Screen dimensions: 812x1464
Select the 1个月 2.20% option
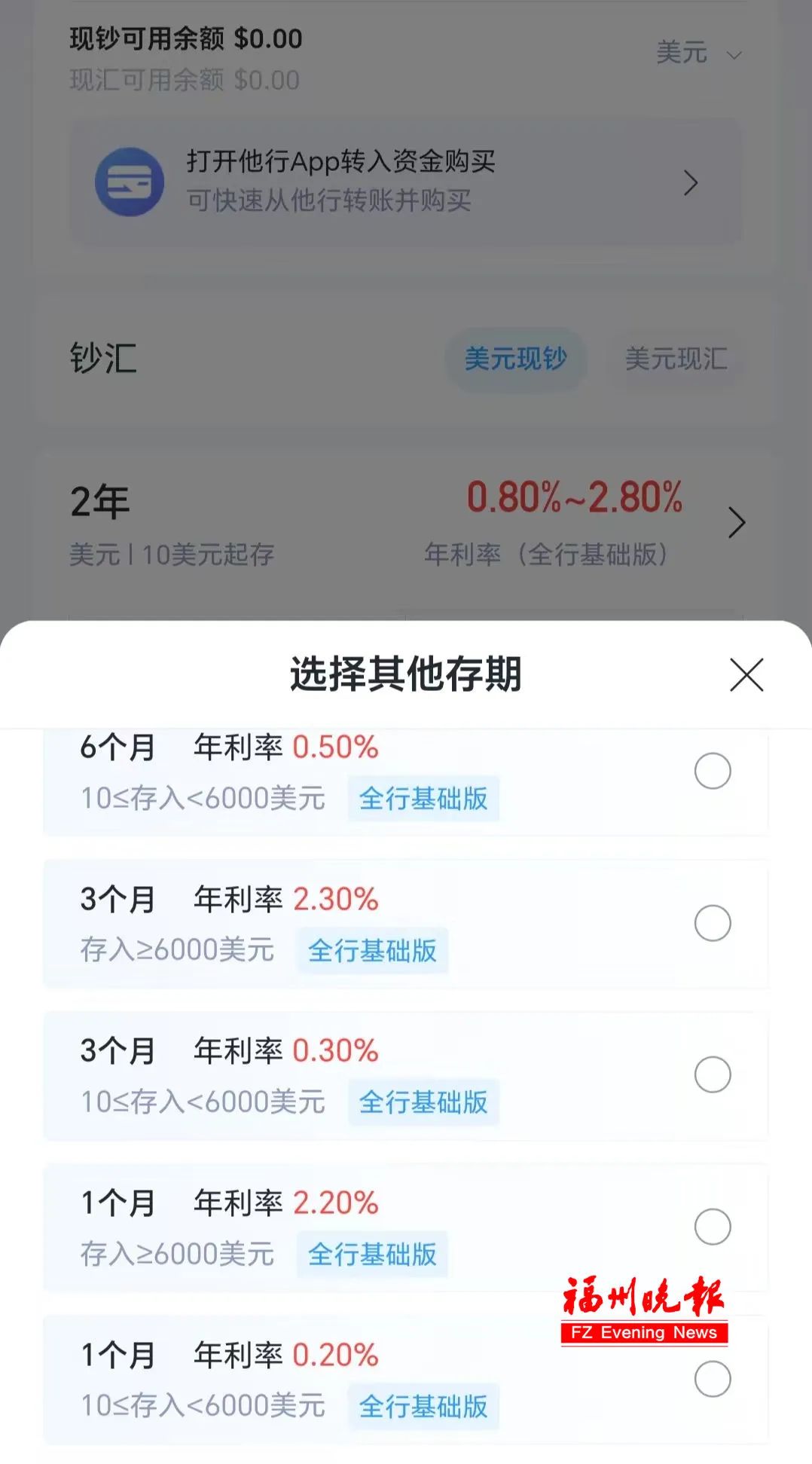pyautogui.click(x=713, y=1226)
